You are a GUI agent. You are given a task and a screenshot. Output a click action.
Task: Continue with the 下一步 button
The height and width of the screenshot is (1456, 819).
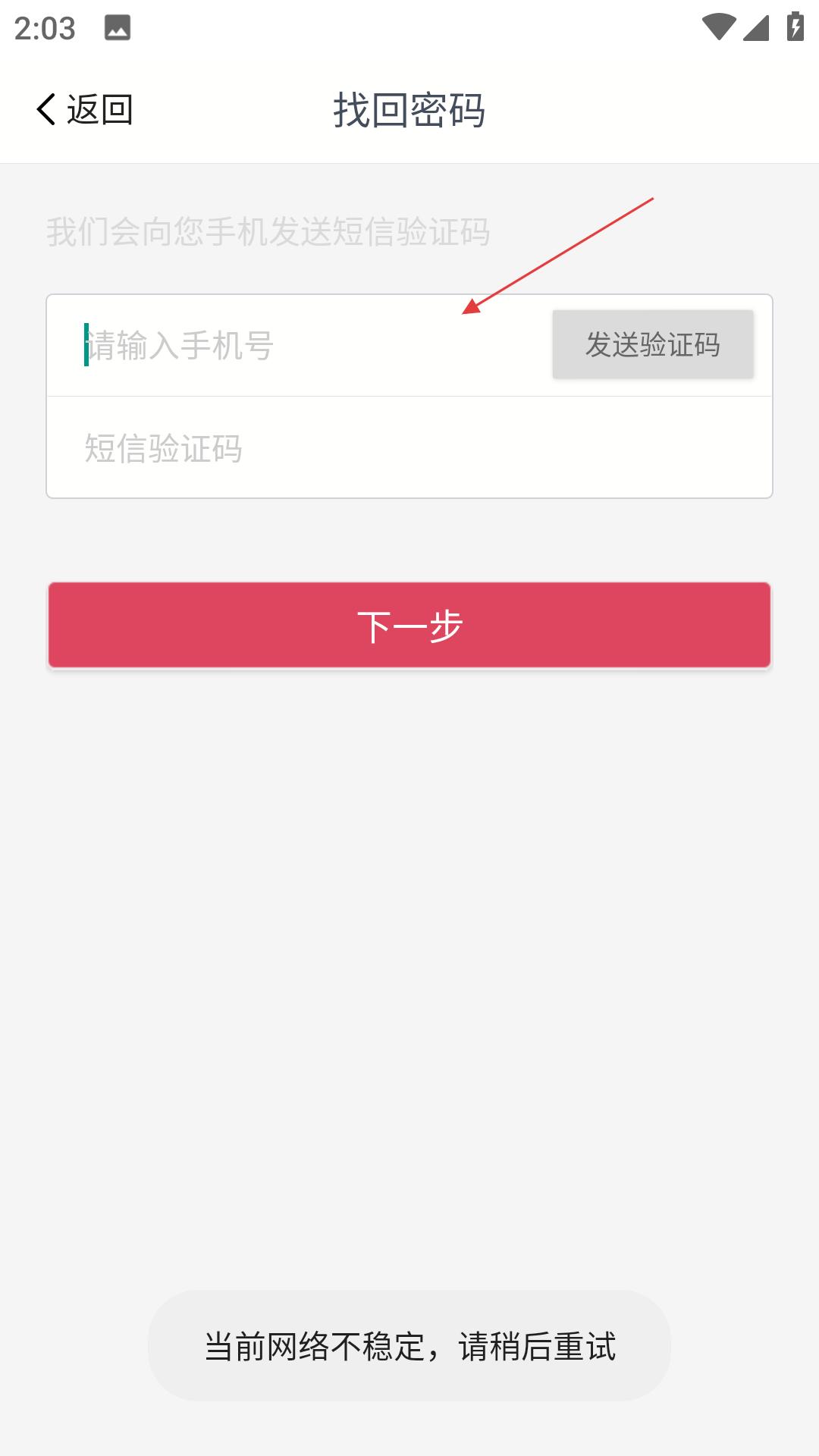coord(409,626)
